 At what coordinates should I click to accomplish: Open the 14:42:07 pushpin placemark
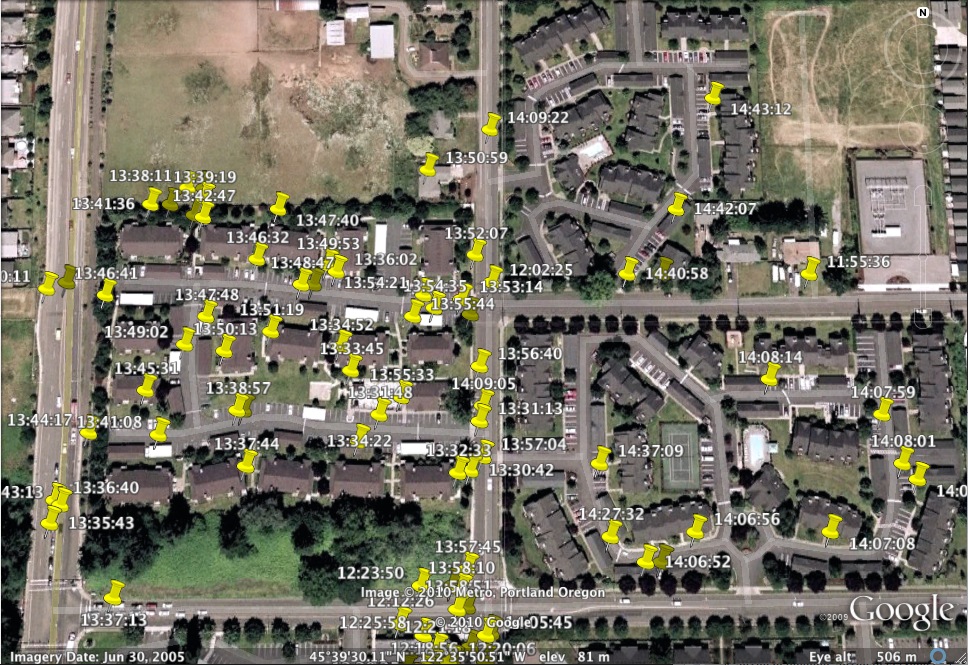coord(678,205)
